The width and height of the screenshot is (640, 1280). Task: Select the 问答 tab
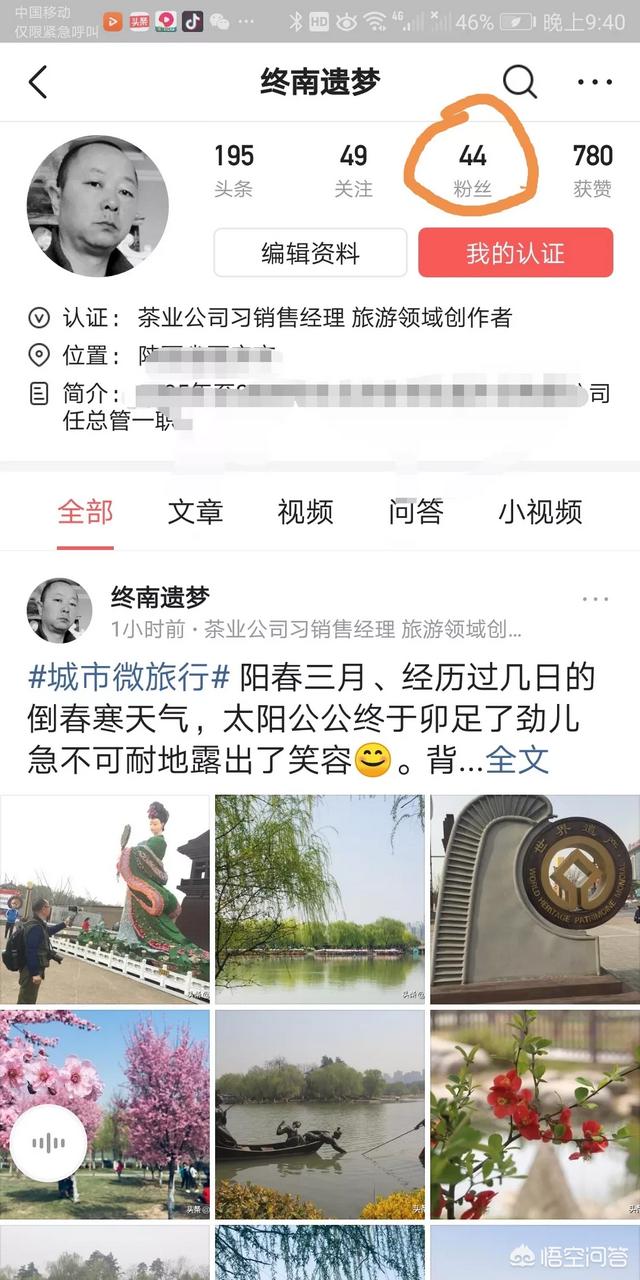415,512
